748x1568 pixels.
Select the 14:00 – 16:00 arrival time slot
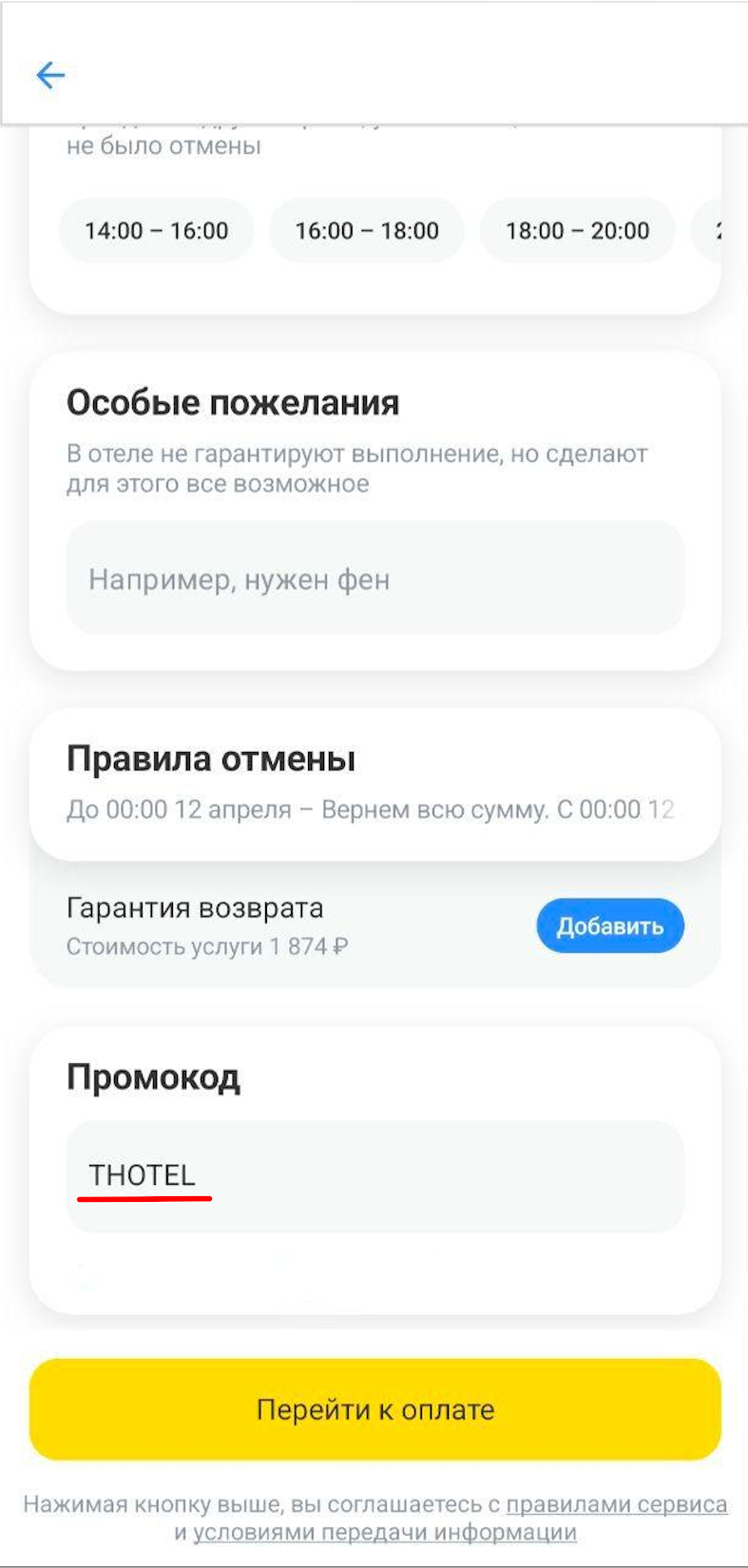pyautogui.click(x=156, y=230)
